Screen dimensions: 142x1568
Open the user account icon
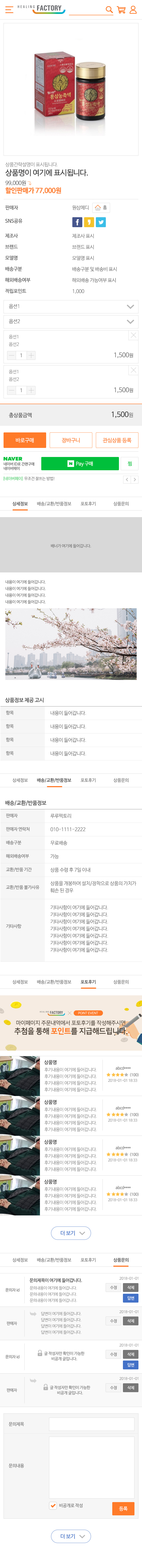[x=133, y=10]
